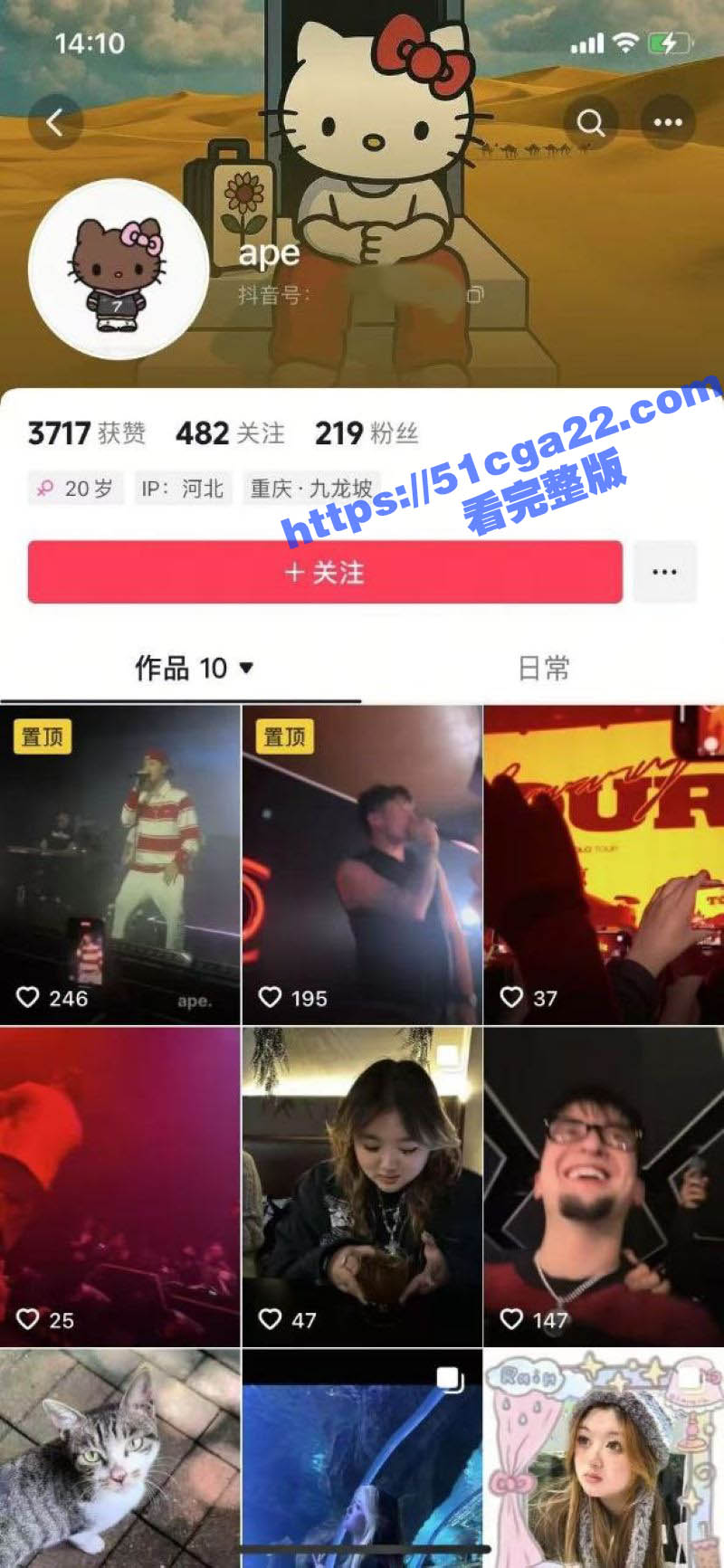Screen dimensions: 724x1568
Task: Open the video with 37 likes
Action: click(x=604, y=864)
